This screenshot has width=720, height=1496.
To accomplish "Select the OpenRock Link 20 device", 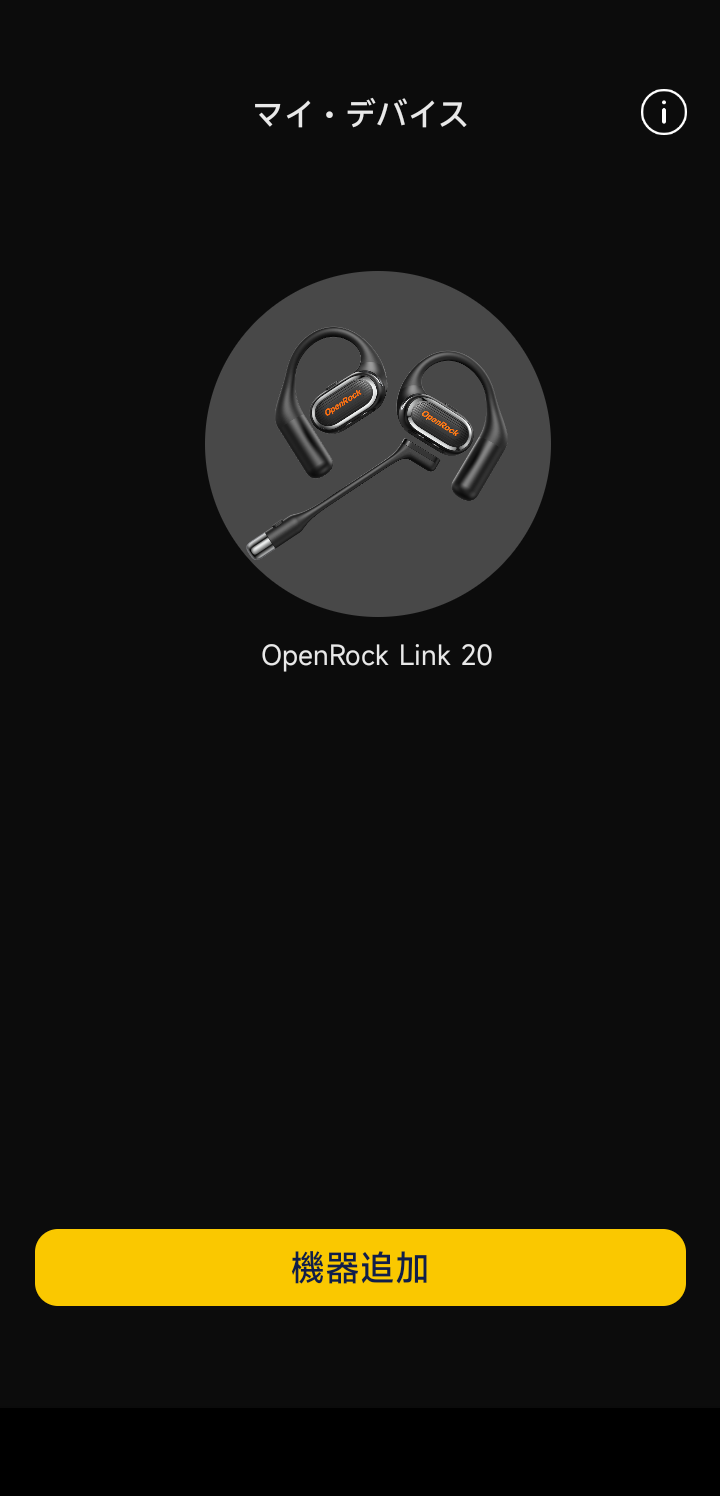I will click(378, 444).
